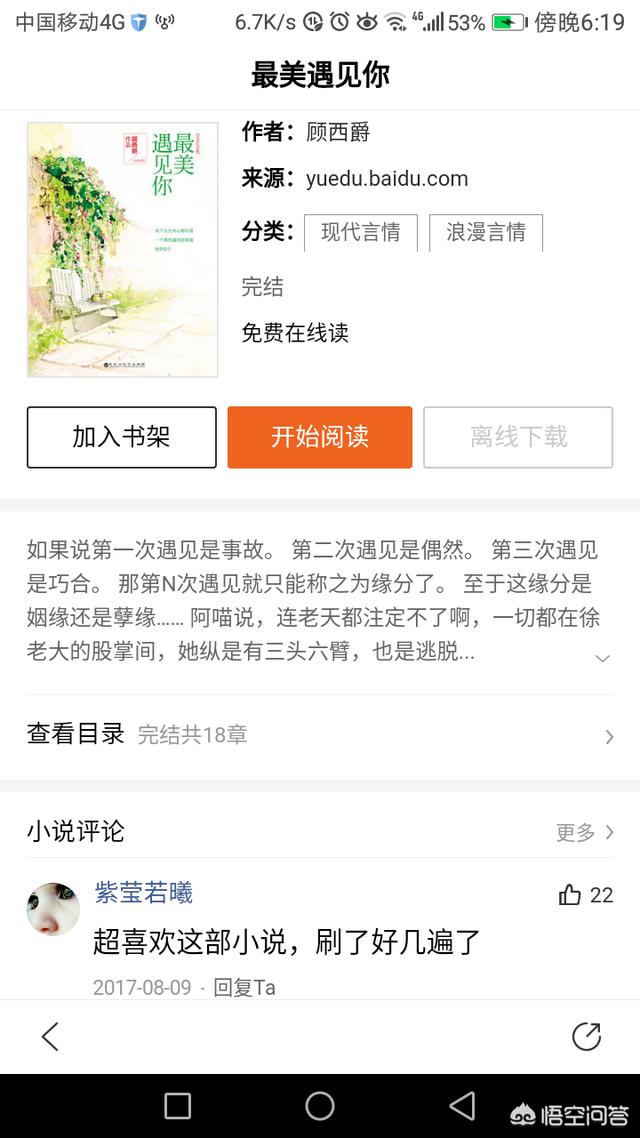The height and width of the screenshot is (1138, 640).
Task: Open the book cover image
Action: click(x=123, y=250)
